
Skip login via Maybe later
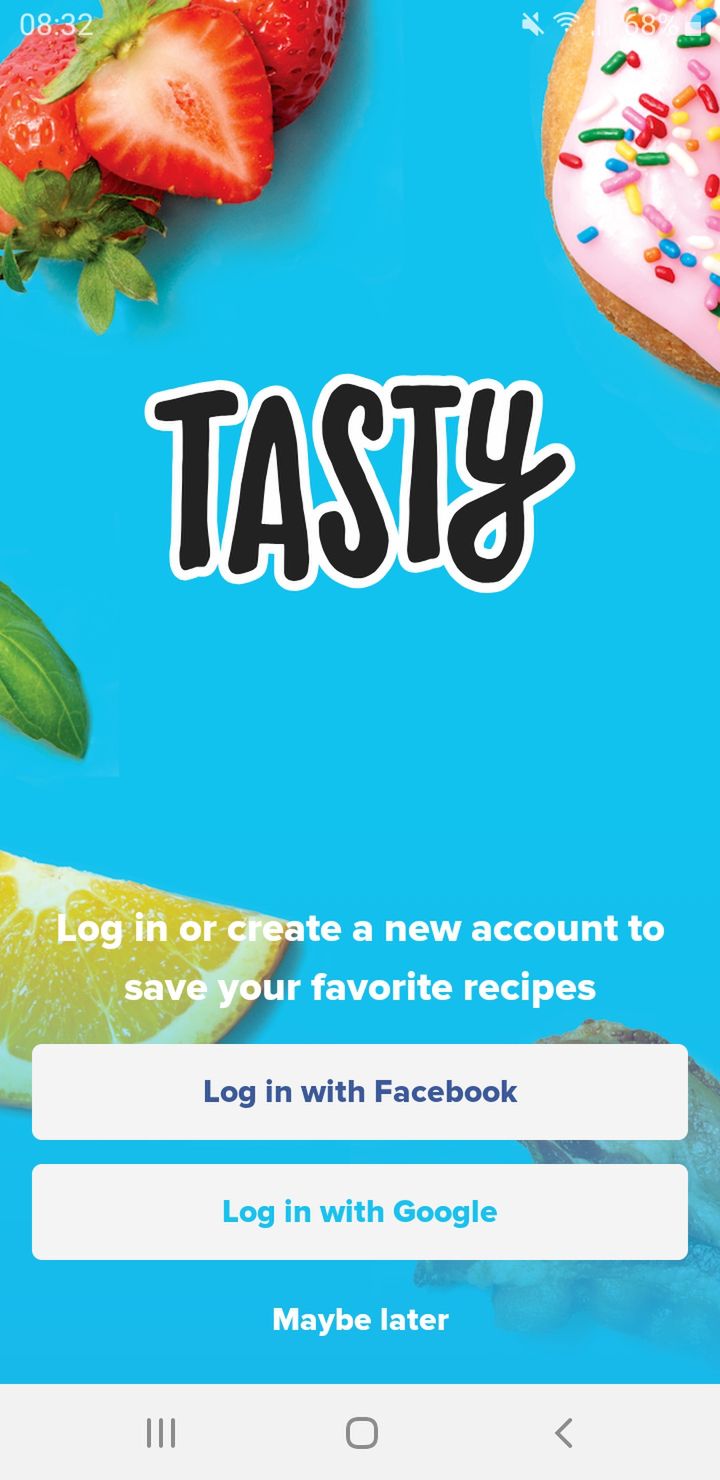(x=360, y=1319)
